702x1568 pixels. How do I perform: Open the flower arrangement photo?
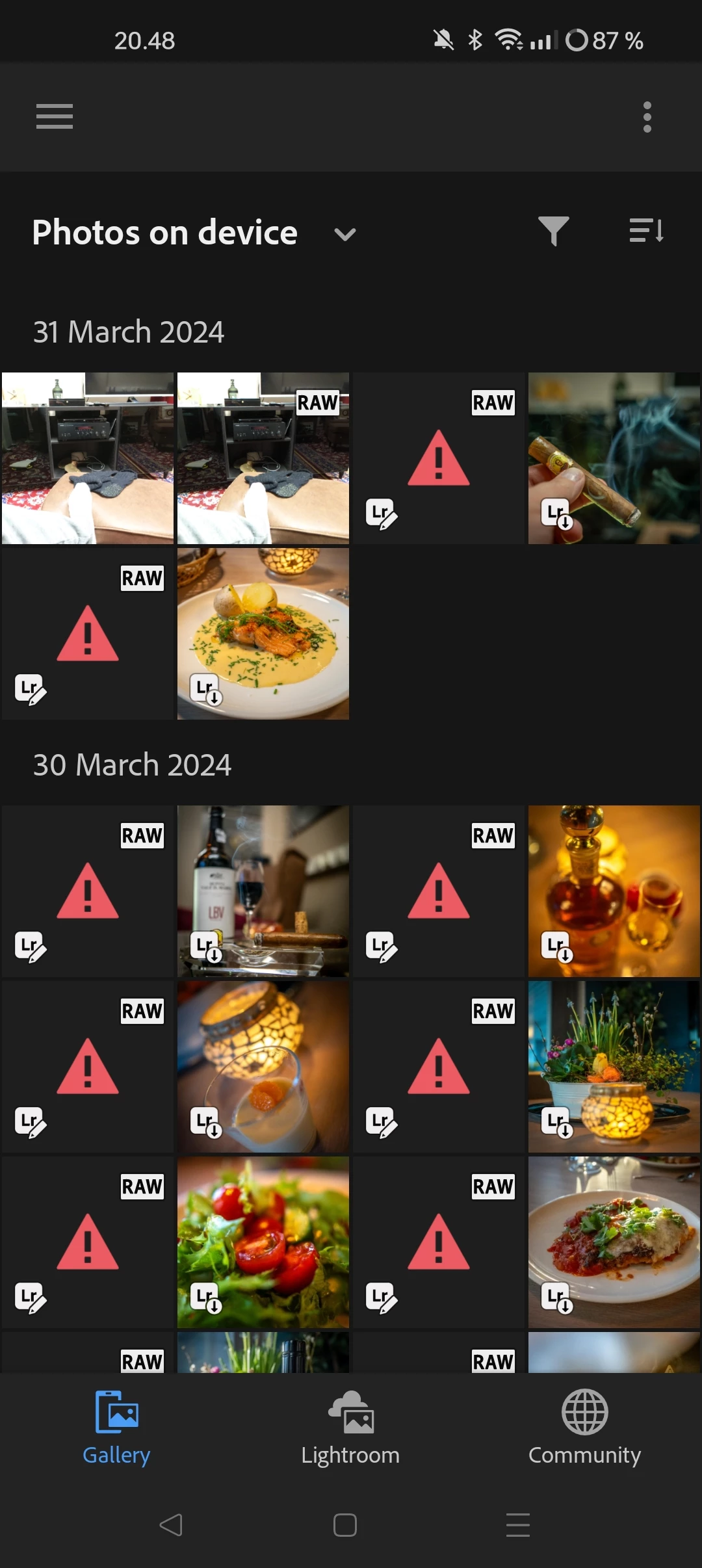[x=614, y=1067]
